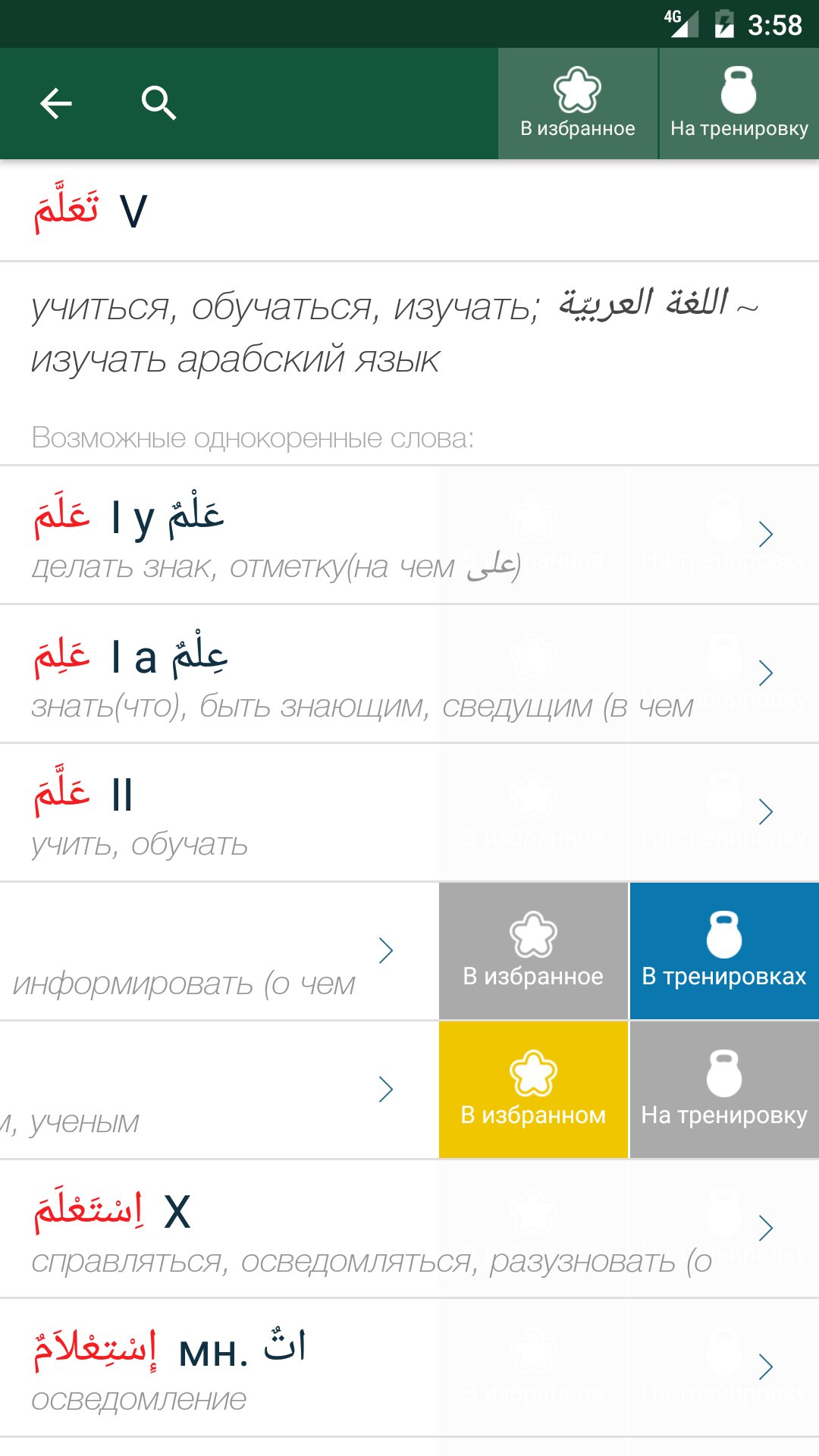This screenshot has height=1456, width=819.
Task: Tap the gray star icon labeled В избранное
Action: [533, 949]
